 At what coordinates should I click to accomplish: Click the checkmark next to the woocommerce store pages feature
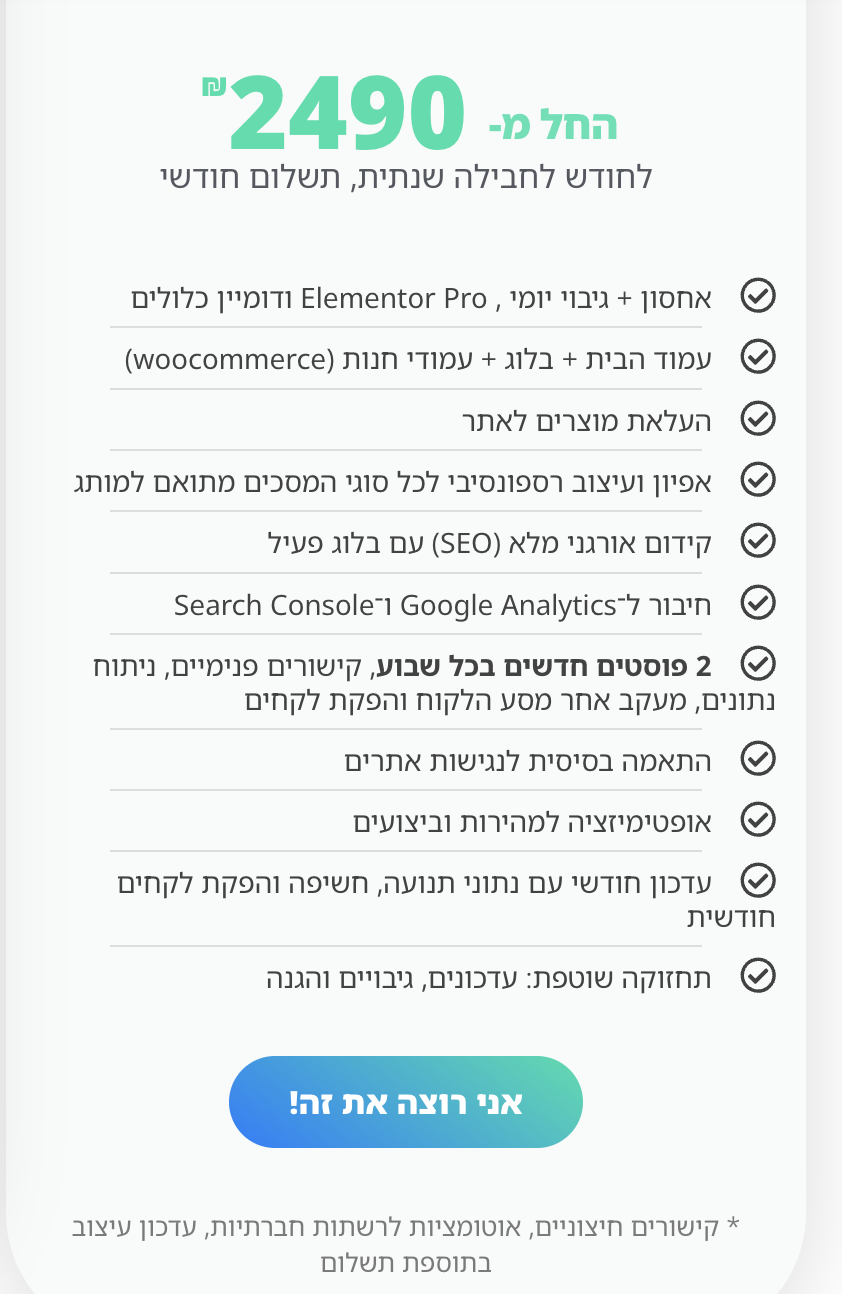pyautogui.click(x=759, y=357)
